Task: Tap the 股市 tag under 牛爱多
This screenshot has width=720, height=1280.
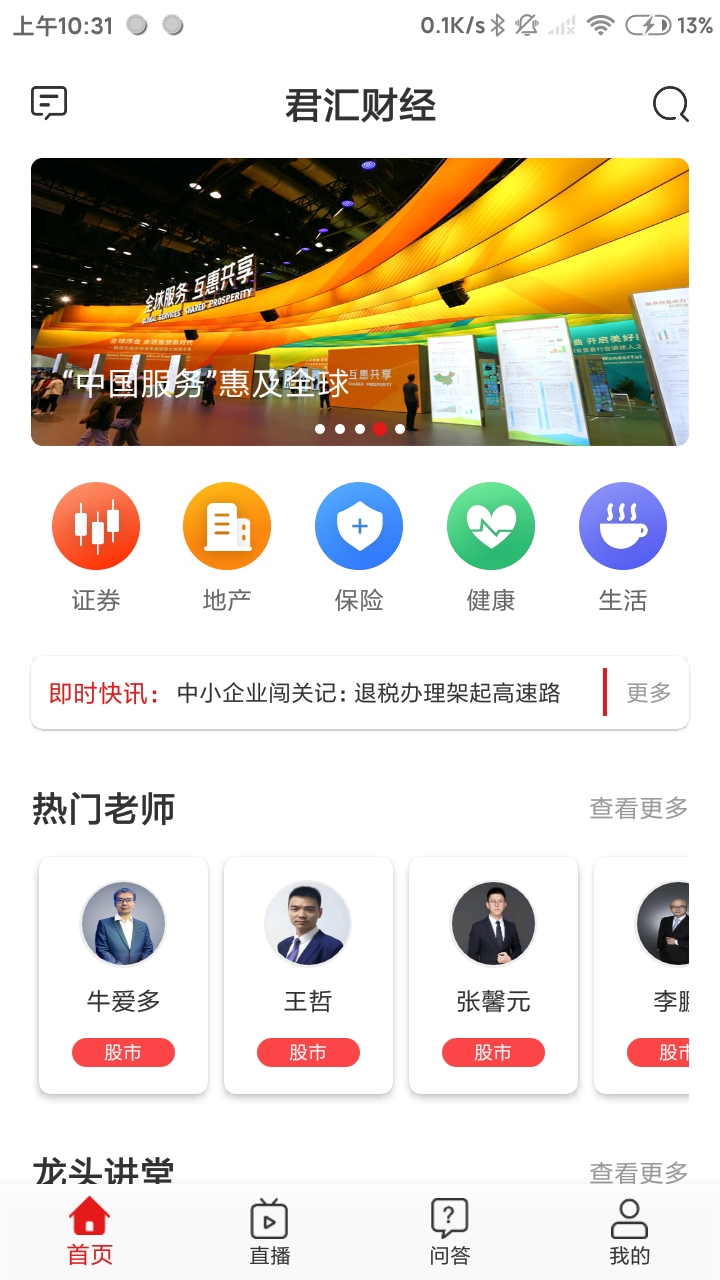Action: pyautogui.click(x=122, y=1052)
